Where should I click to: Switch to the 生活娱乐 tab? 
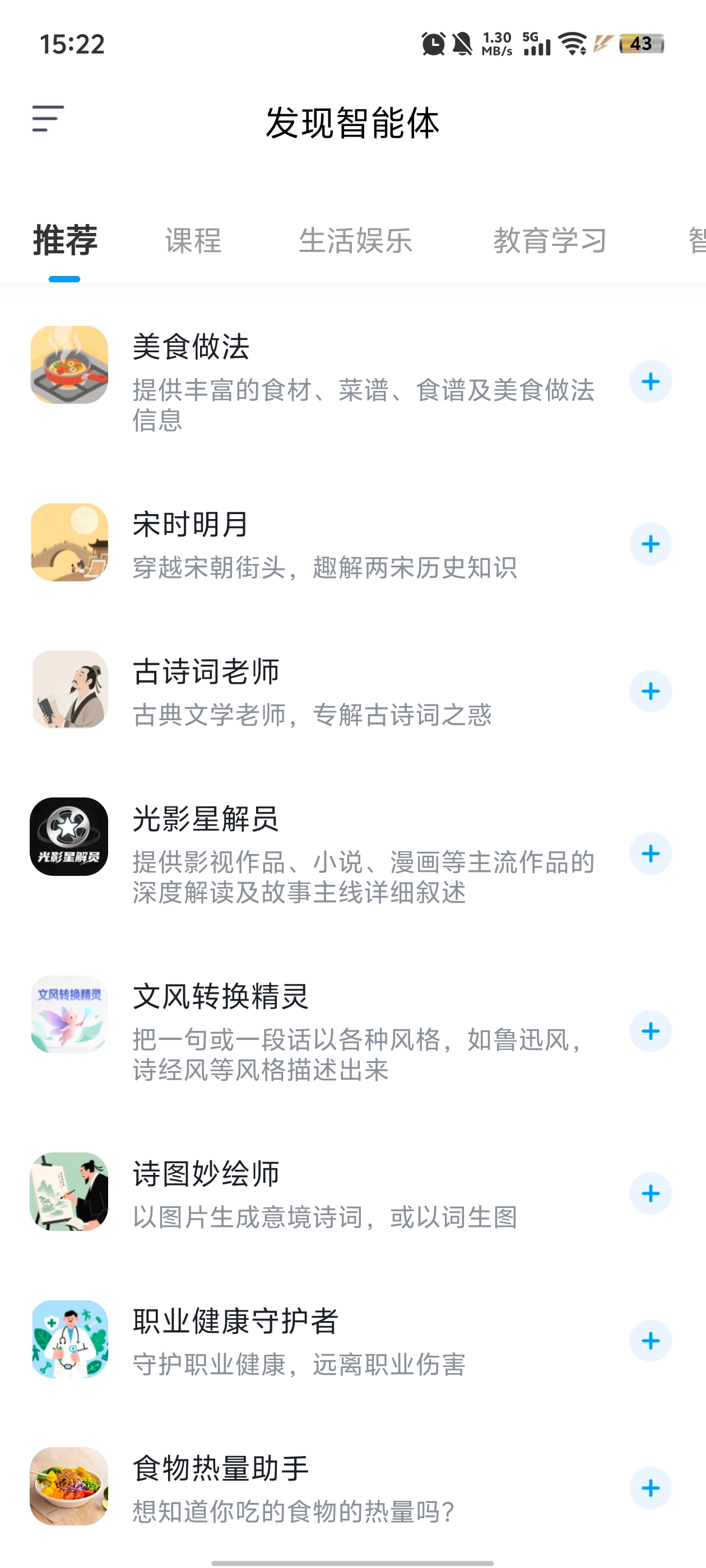coord(355,240)
